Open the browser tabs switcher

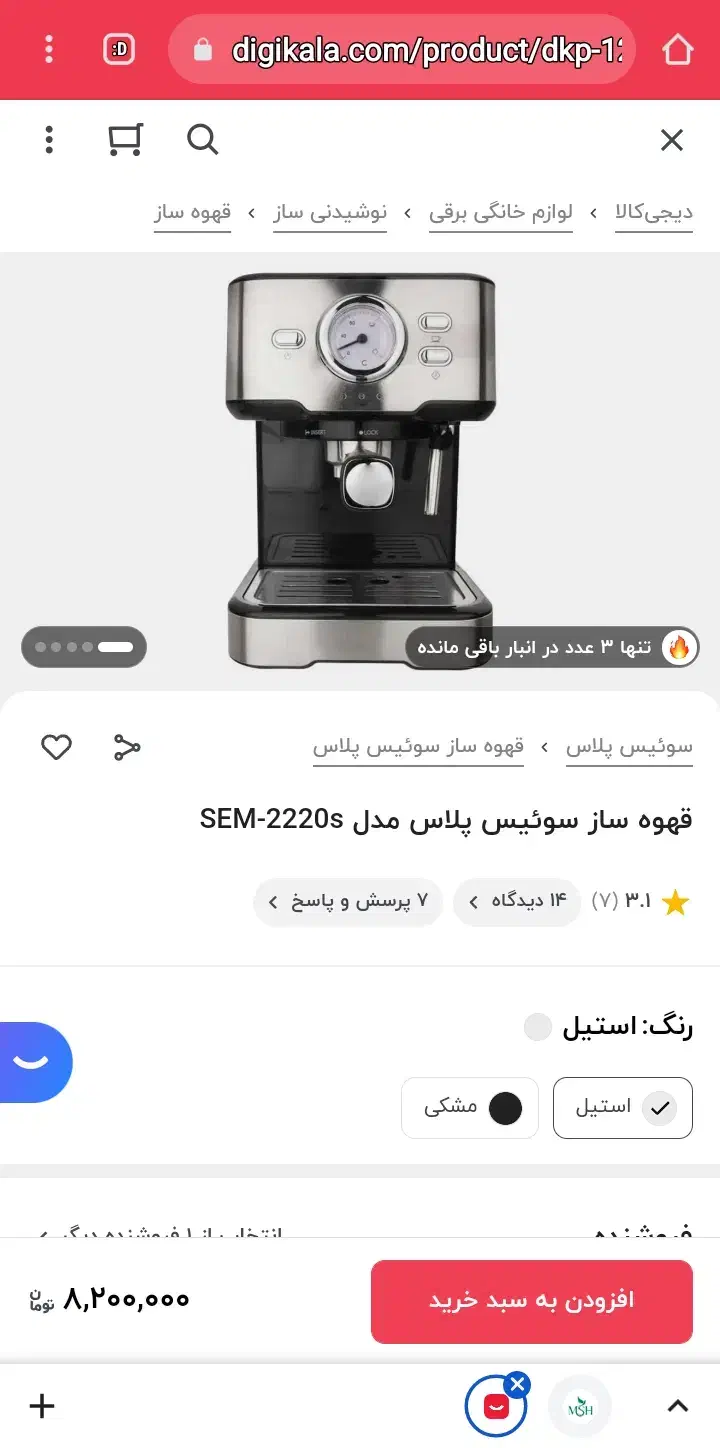click(119, 49)
